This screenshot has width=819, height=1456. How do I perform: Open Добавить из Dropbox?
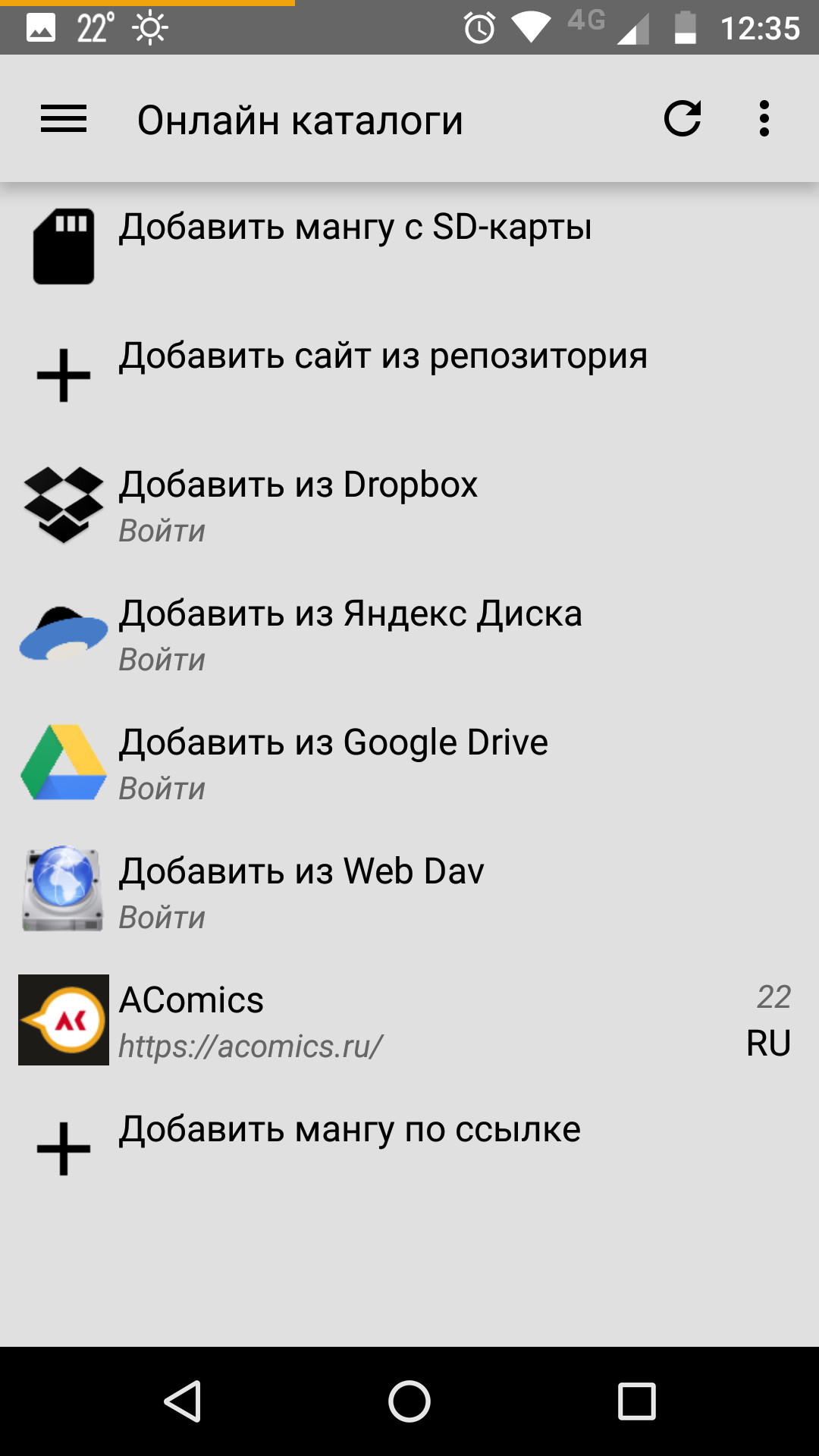[x=409, y=504]
